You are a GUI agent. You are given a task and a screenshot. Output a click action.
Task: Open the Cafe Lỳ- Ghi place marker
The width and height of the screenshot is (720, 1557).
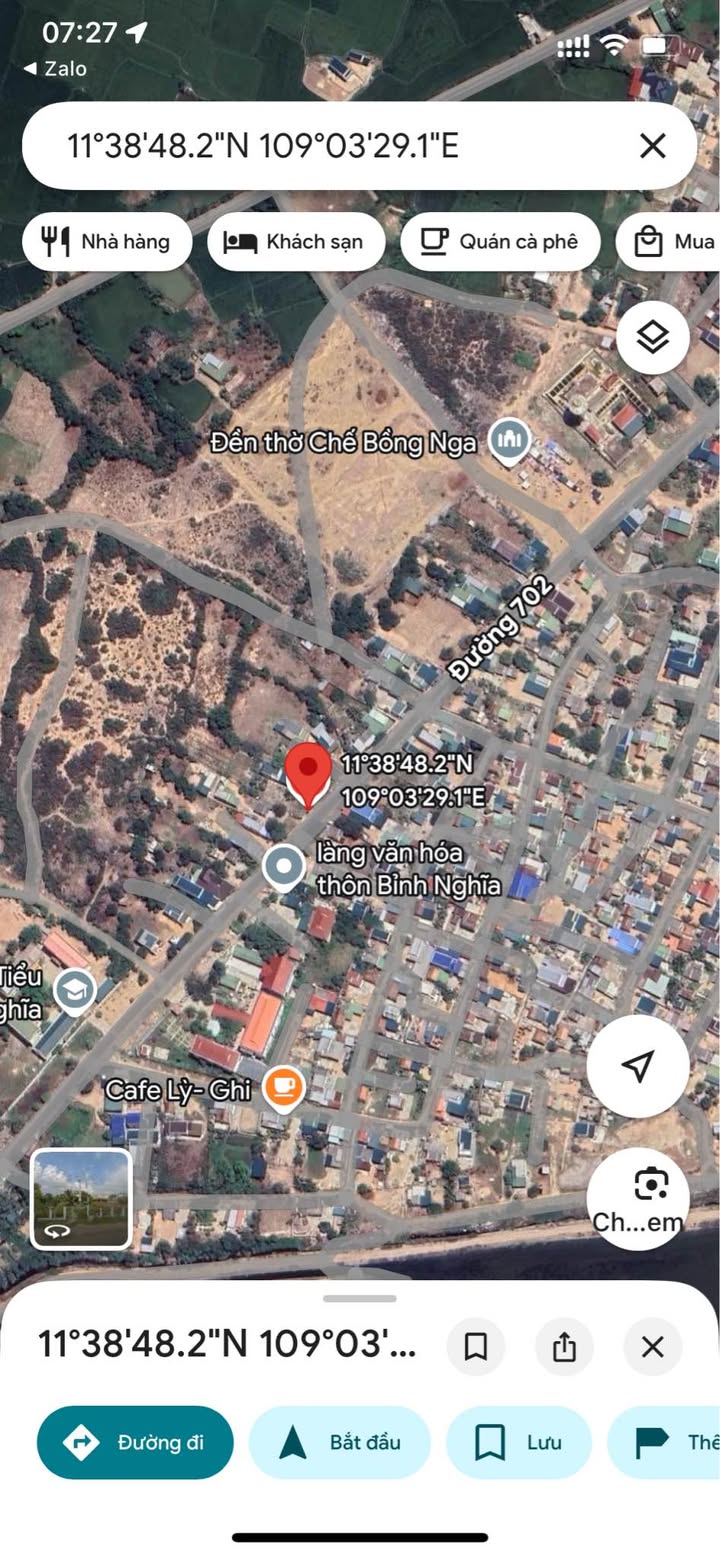click(x=283, y=1088)
